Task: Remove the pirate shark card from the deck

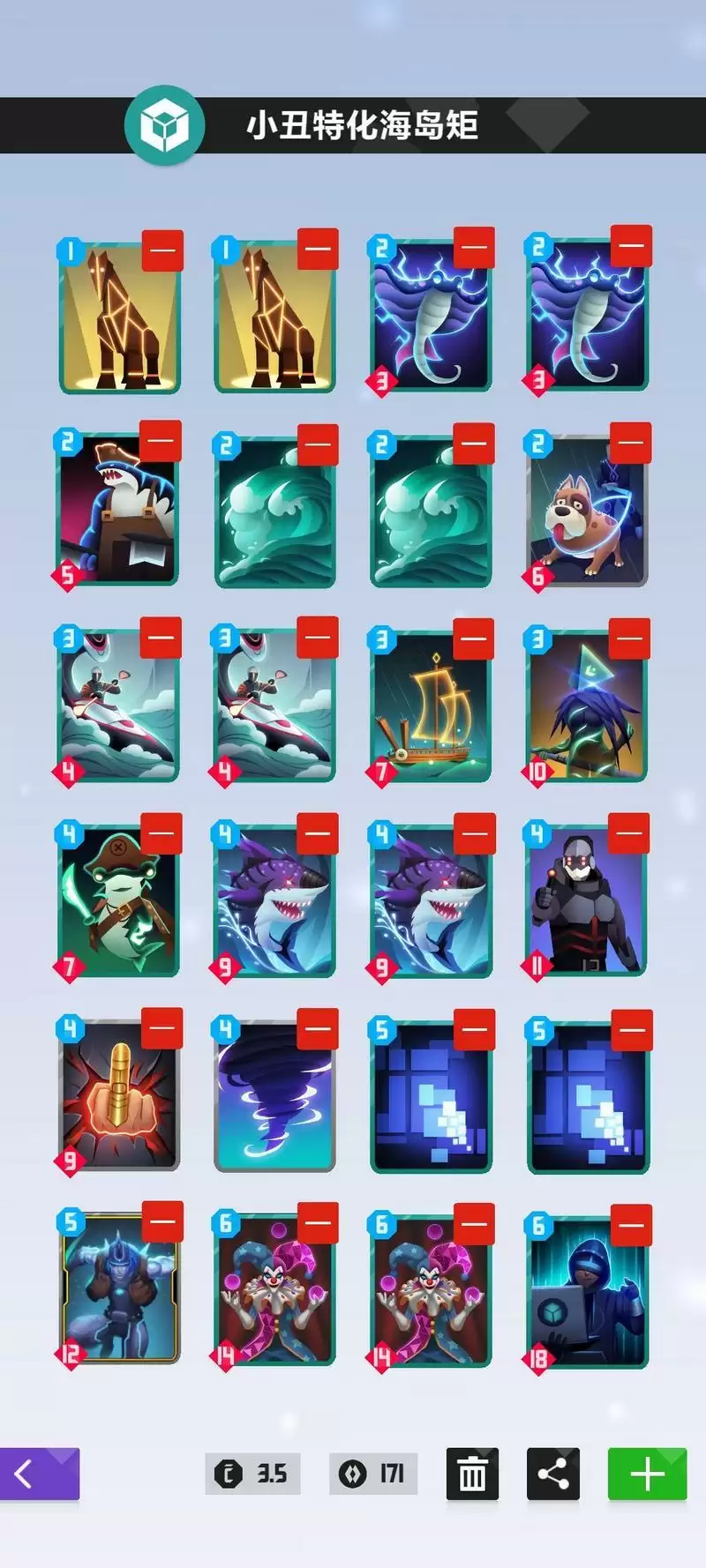Action: point(161,442)
